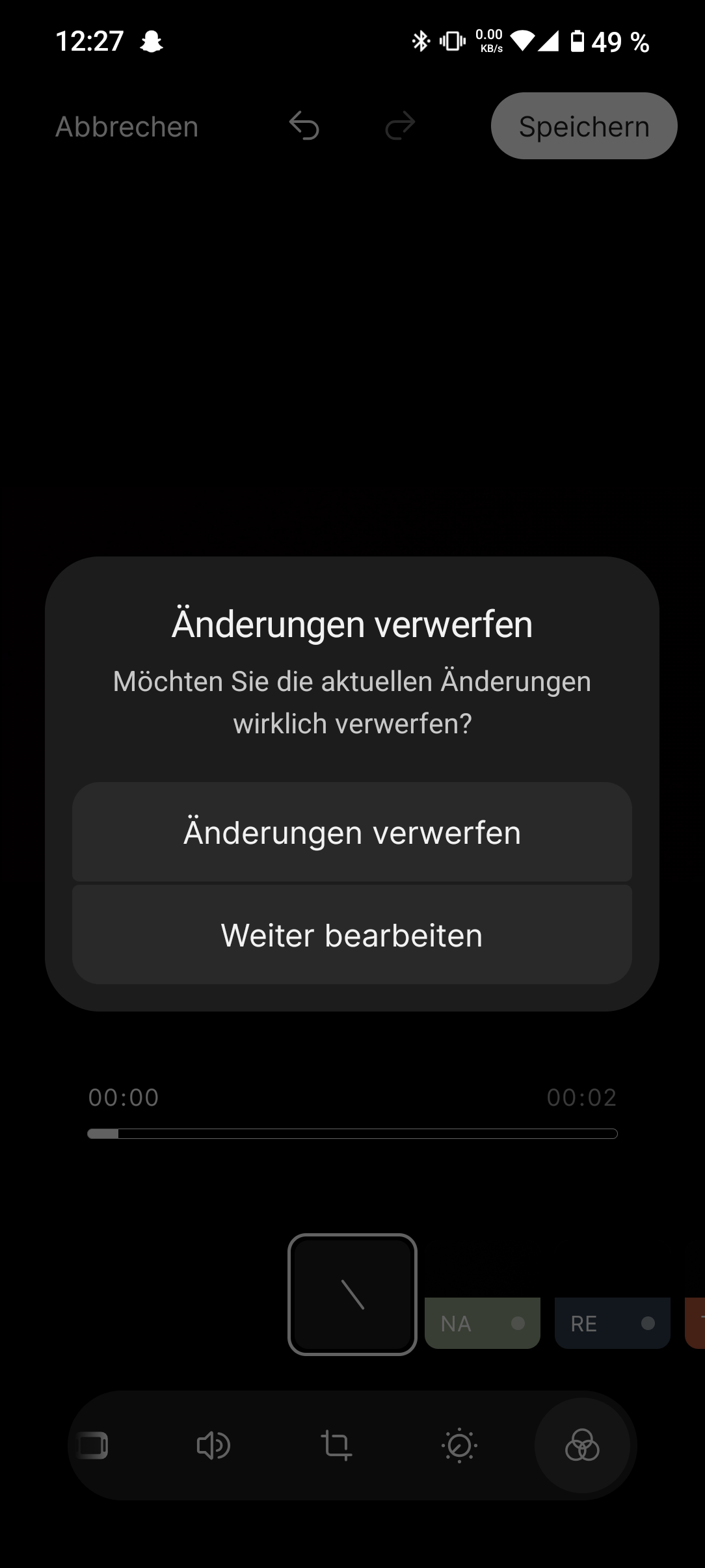Open the volume tool
The height and width of the screenshot is (1568, 705).
tap(213, 1446)
